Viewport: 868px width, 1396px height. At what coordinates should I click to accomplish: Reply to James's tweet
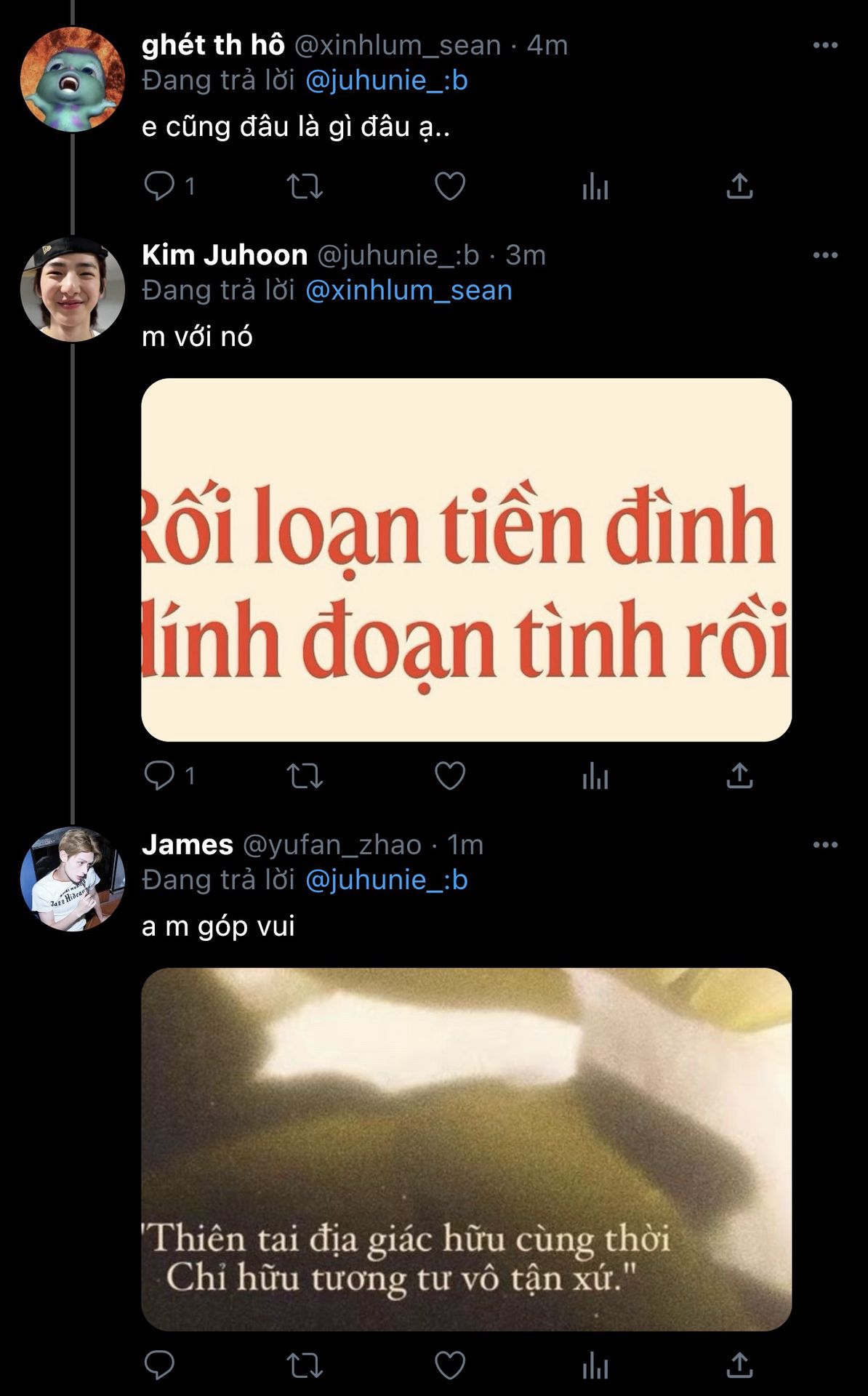159,1365
